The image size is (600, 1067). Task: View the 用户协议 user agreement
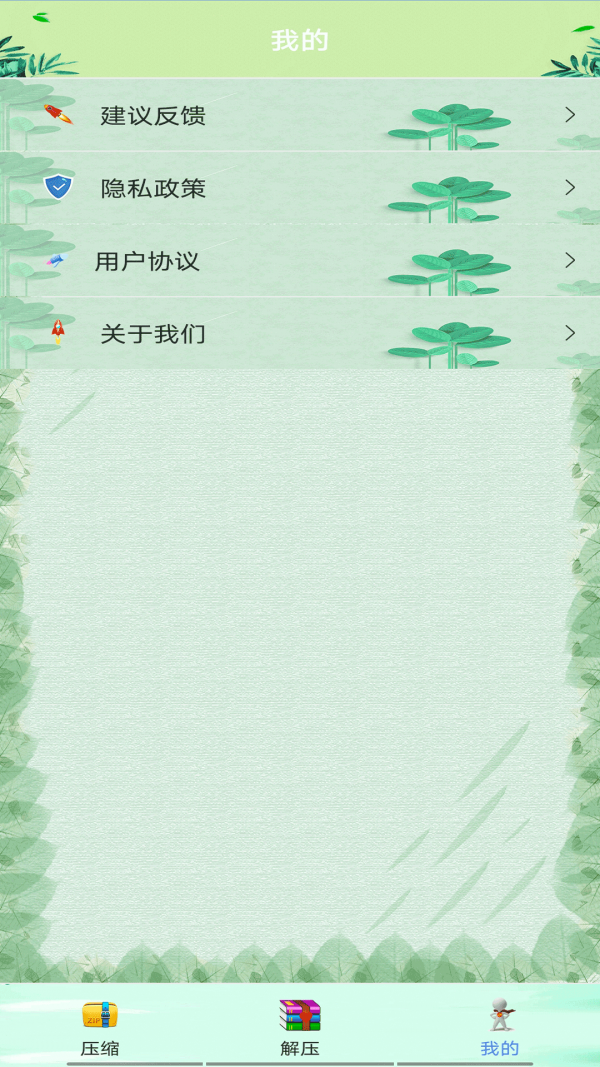pos(300,261)
